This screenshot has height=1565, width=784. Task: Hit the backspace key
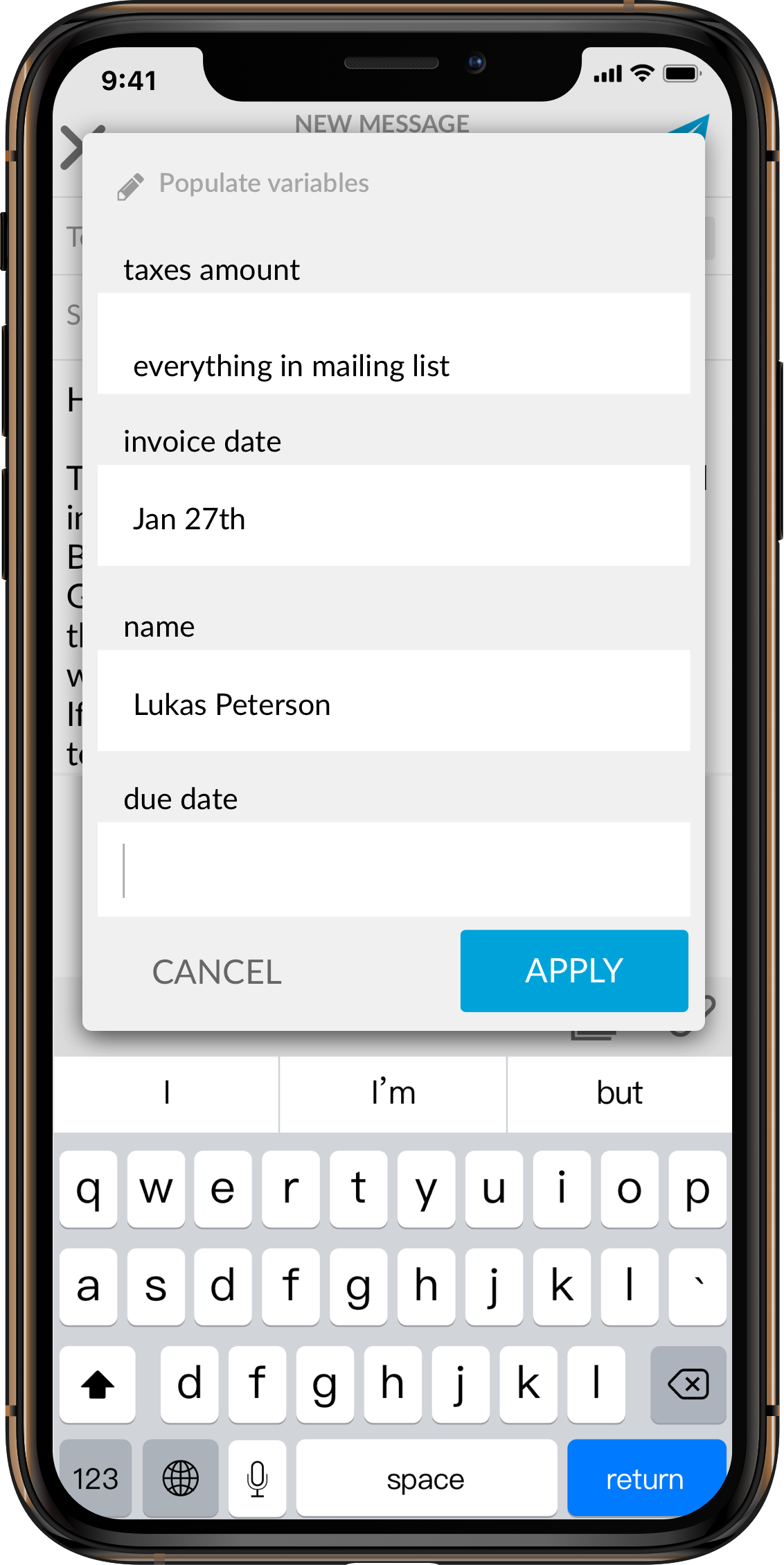click(x=688, y=1385)
